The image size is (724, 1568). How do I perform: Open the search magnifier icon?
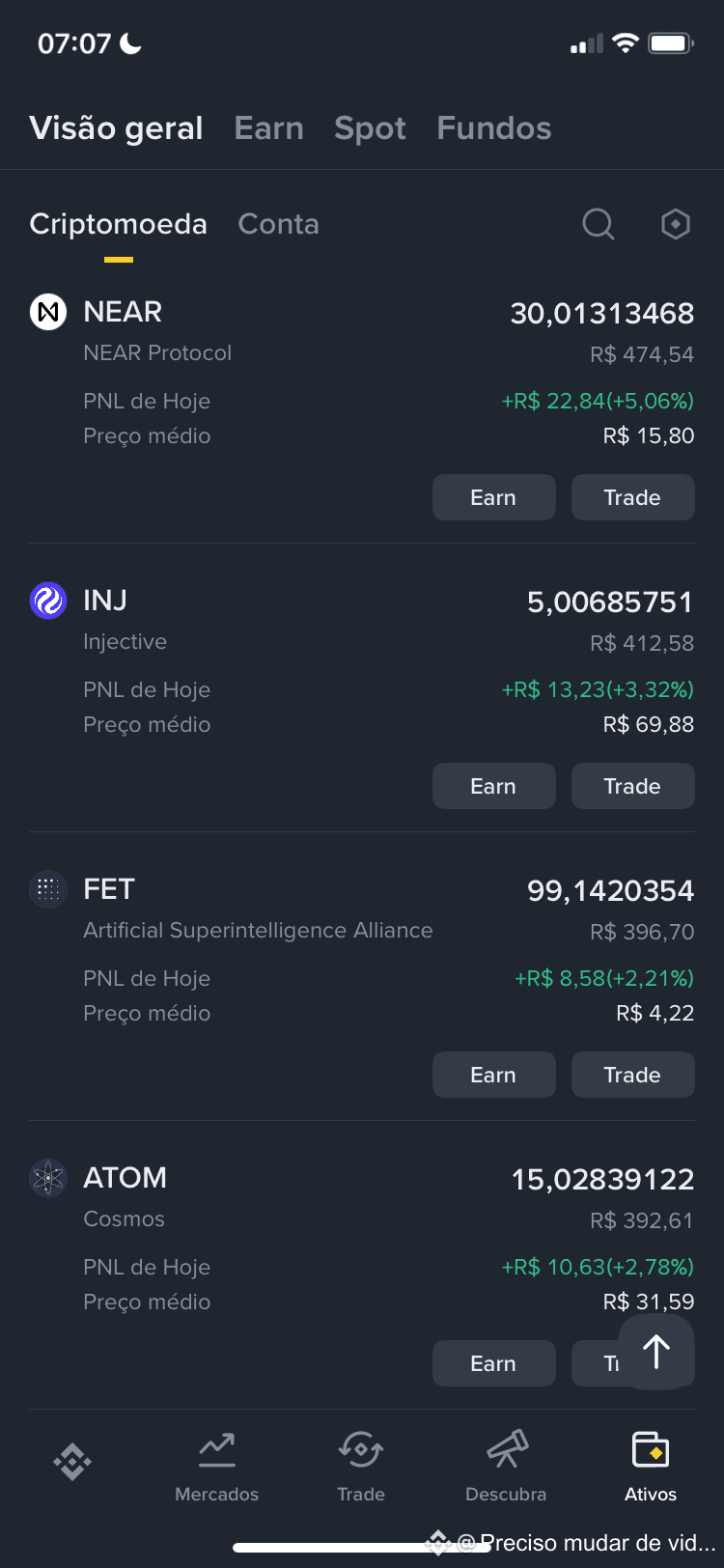[x=599, y=224]
